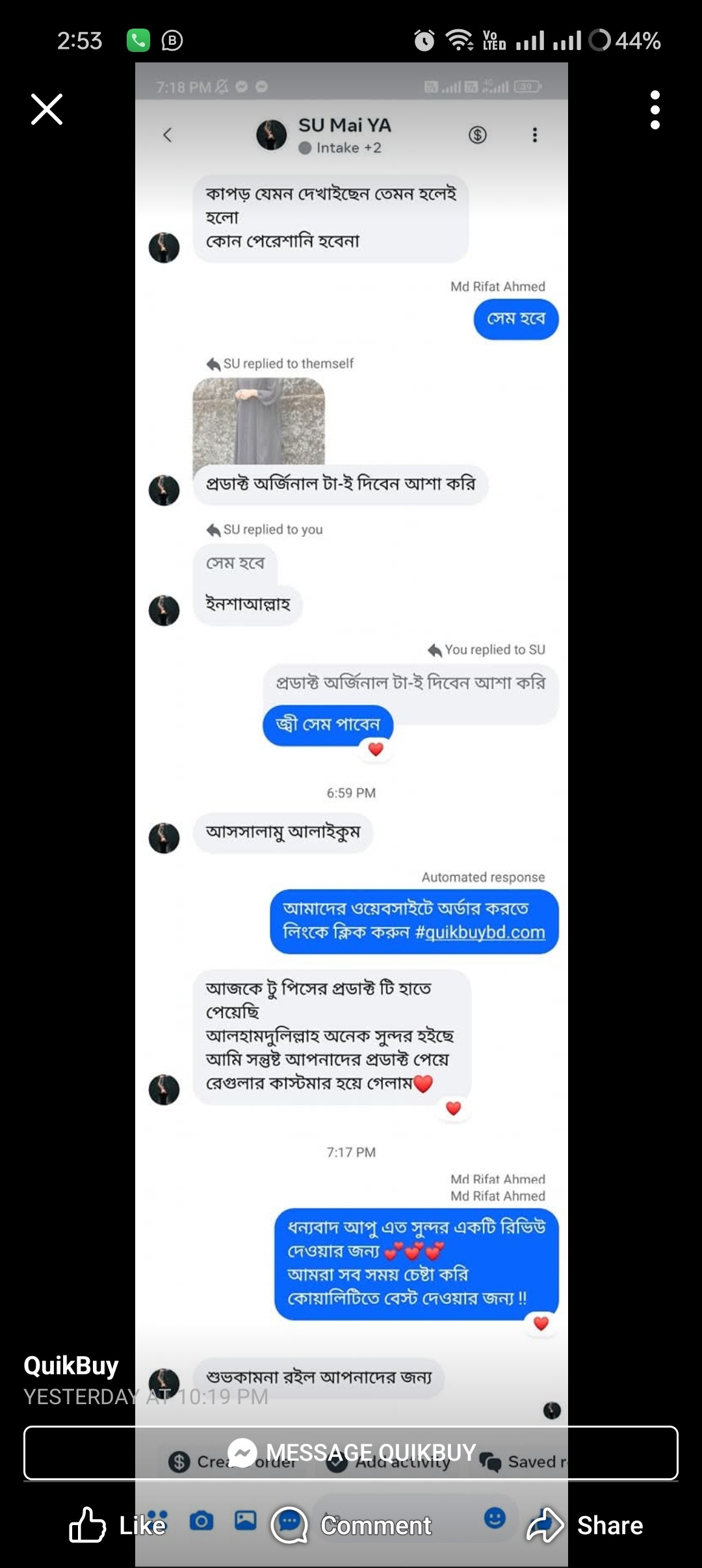Share this photo
Viewport: 702px width, 1568px height.
[x=585, y=1525]
